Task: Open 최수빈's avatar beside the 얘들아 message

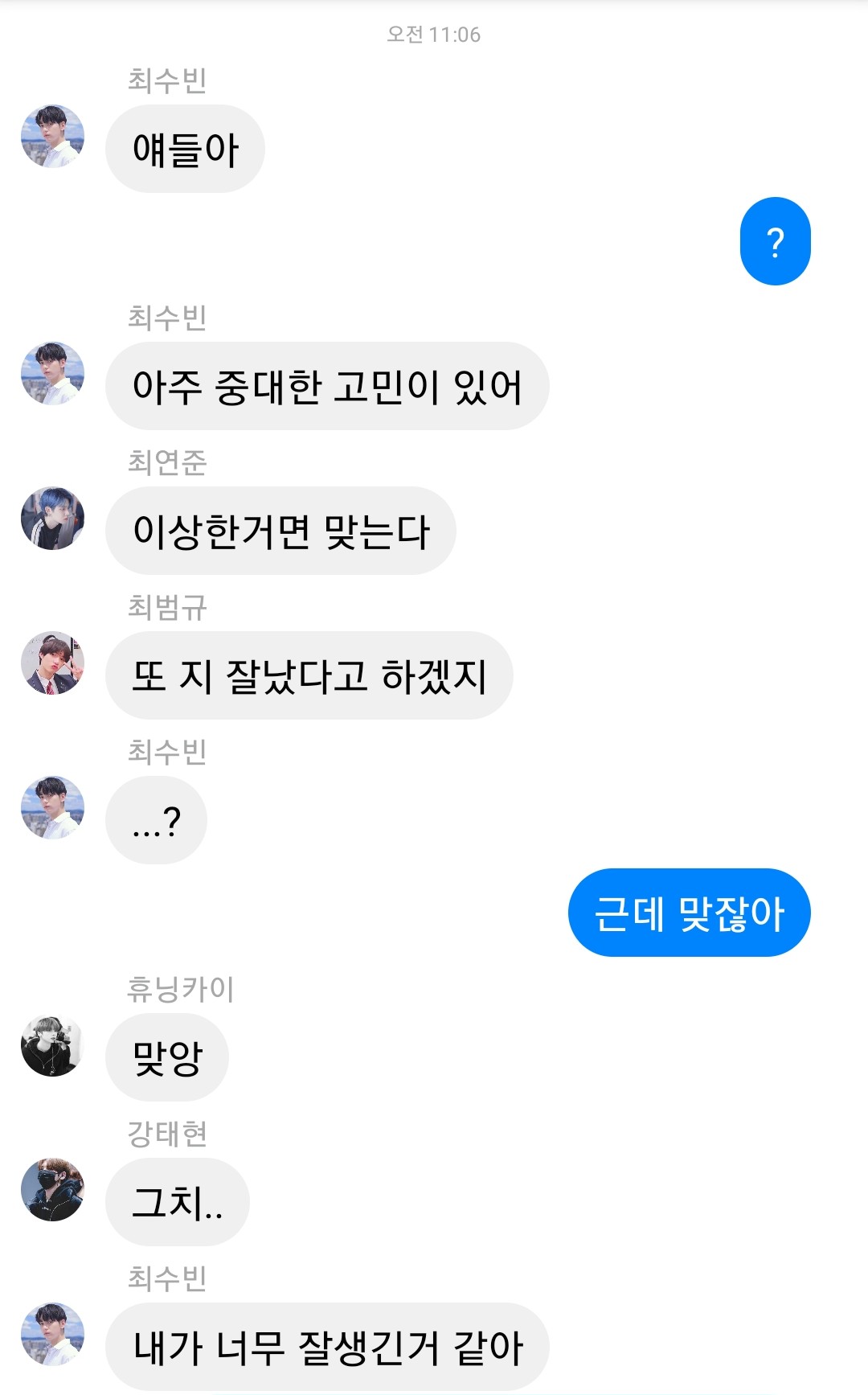Action: click(52, 136)
